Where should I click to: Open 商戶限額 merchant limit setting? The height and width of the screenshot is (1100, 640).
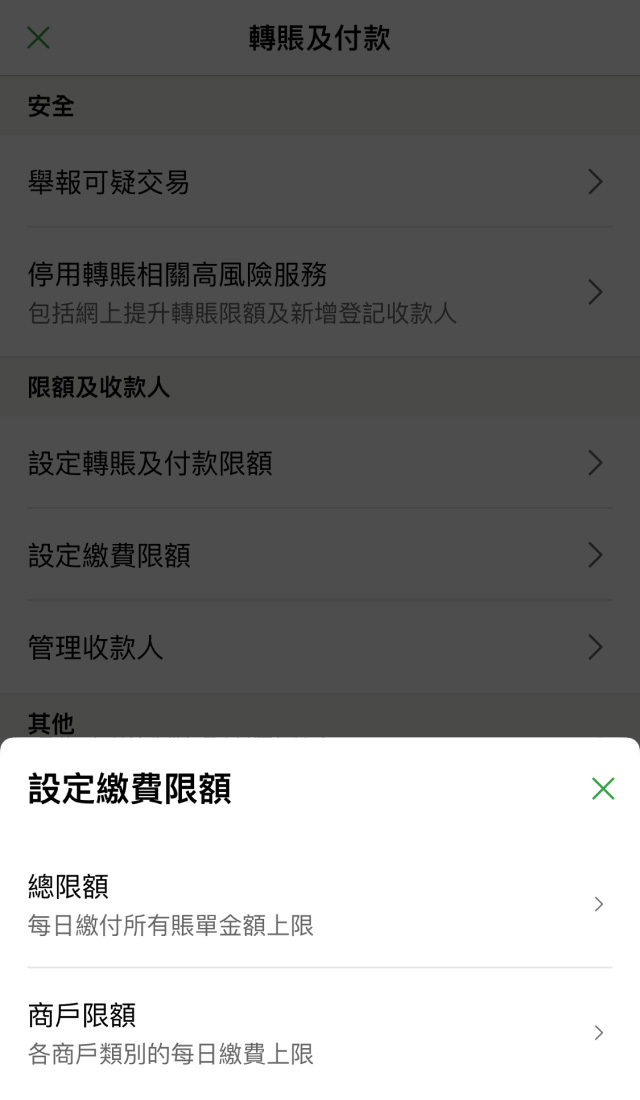(x=319, y=1032)
